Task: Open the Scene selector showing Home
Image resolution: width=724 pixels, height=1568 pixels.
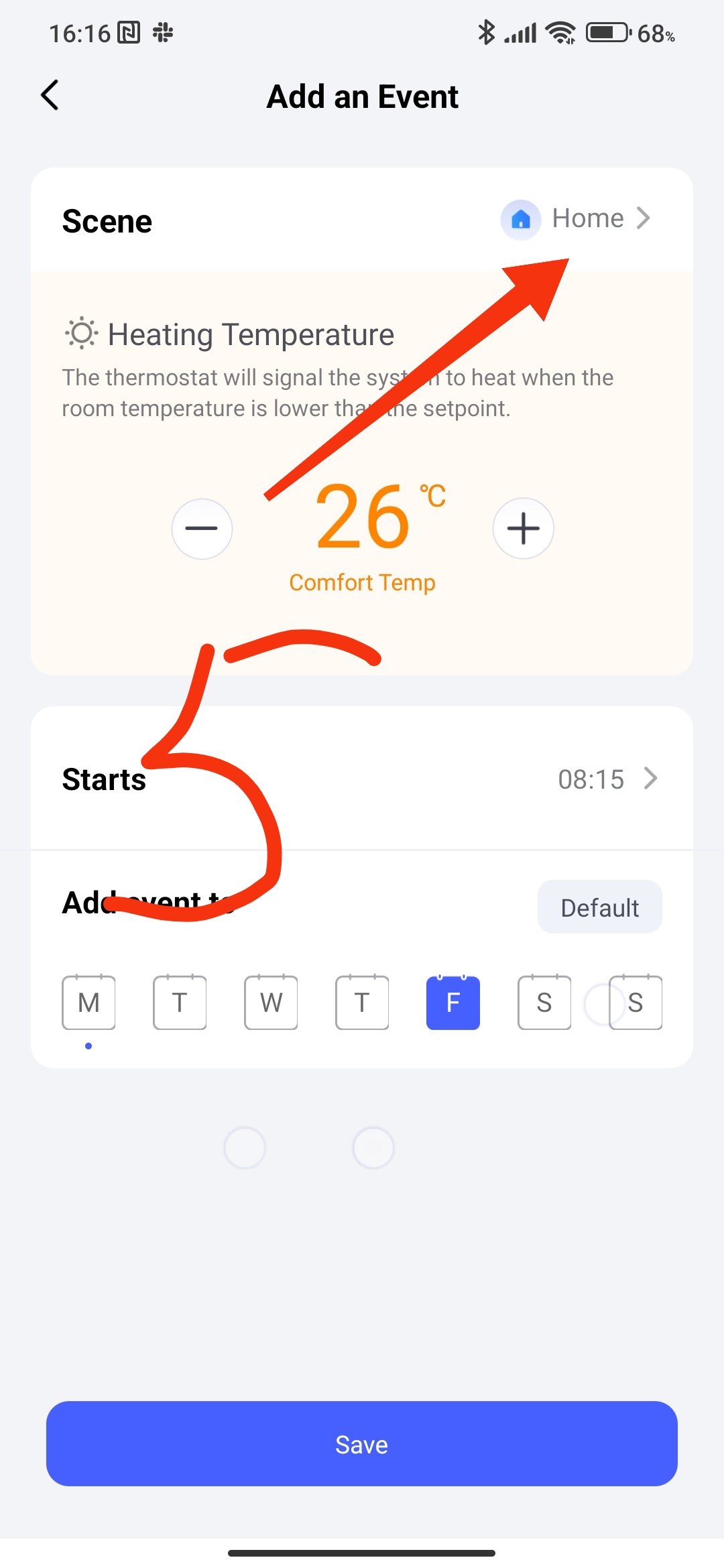Action: (577, 218)
